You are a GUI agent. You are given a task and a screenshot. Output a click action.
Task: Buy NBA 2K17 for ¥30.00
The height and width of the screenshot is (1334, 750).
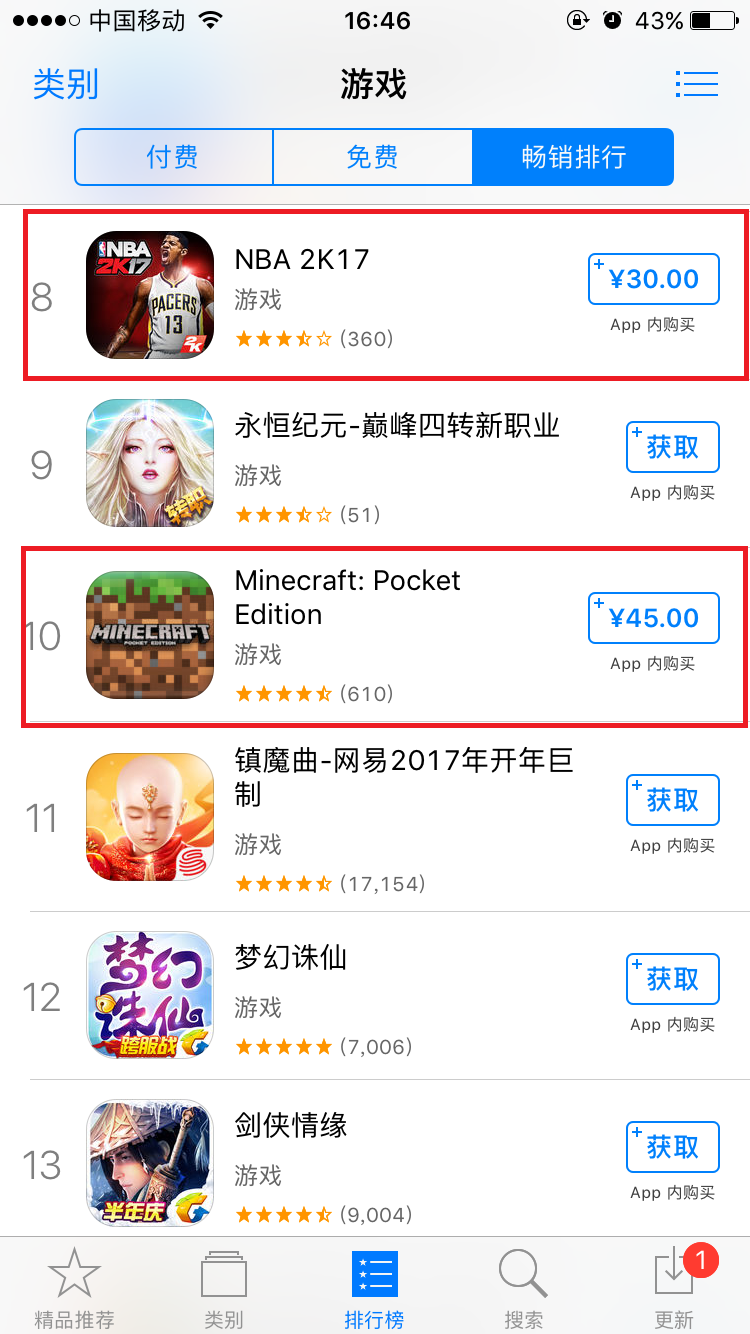[x=653, y=279]
